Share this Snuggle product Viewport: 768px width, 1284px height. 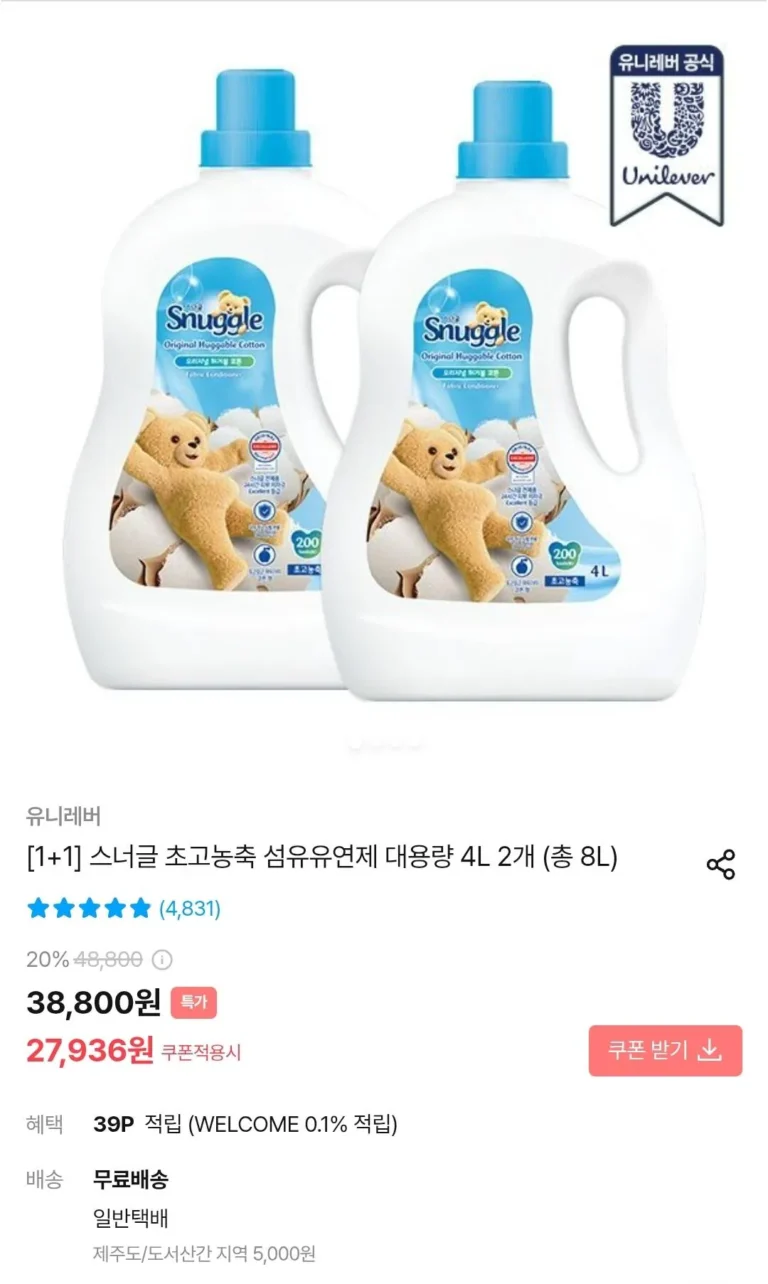[720, 864]
